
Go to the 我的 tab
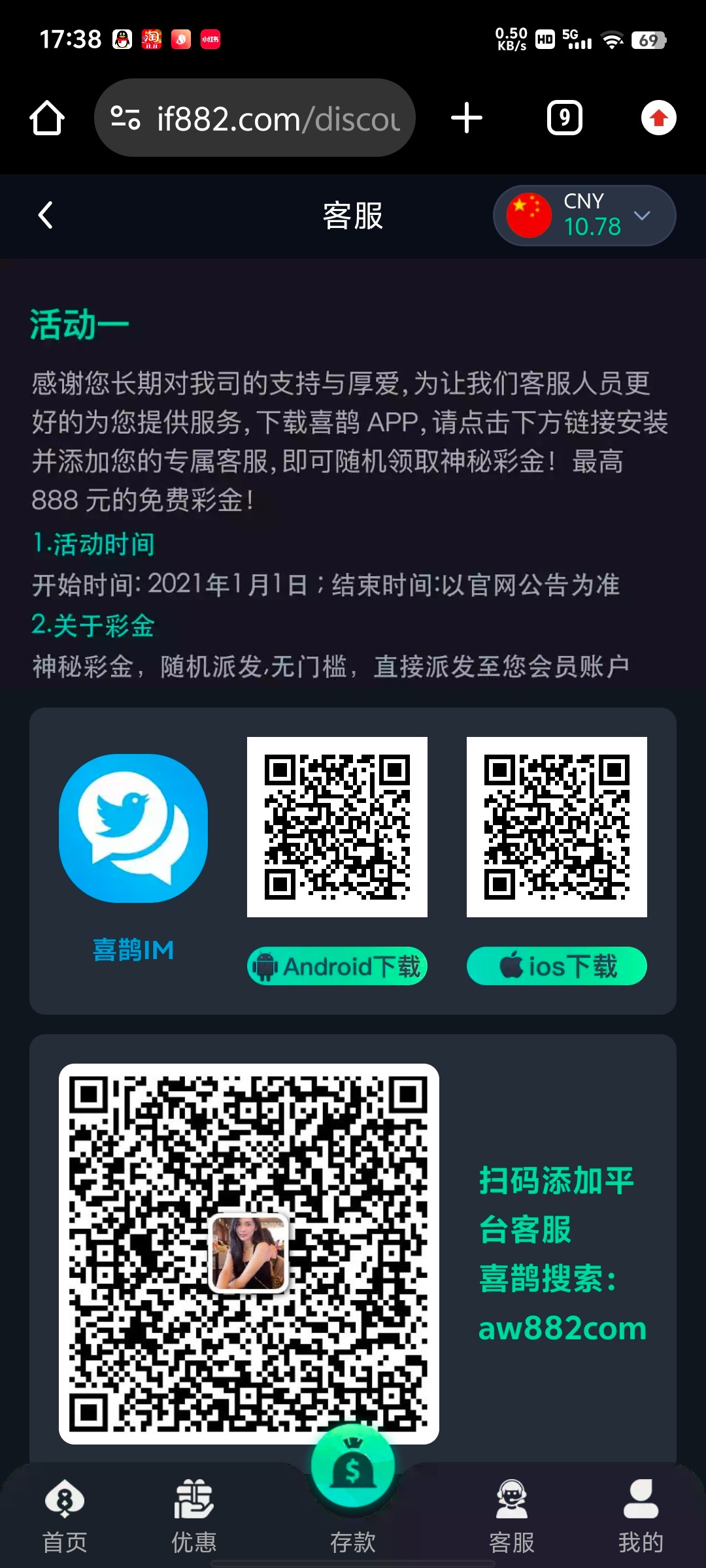[x=641, y=1515]
